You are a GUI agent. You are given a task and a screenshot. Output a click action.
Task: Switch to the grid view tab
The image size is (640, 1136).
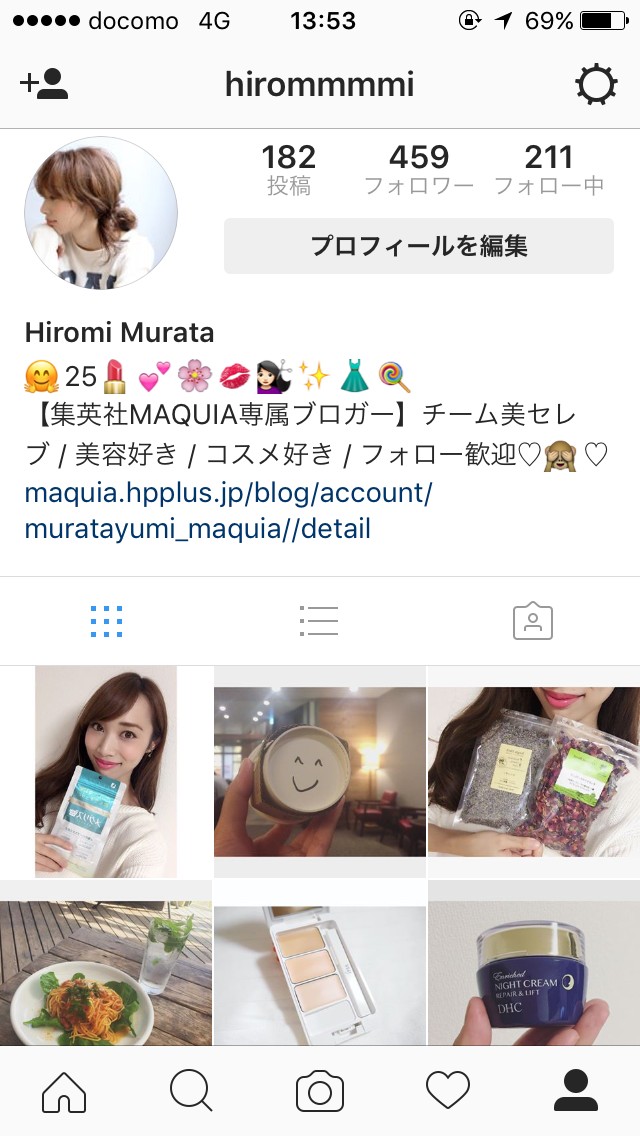[106, 621]
